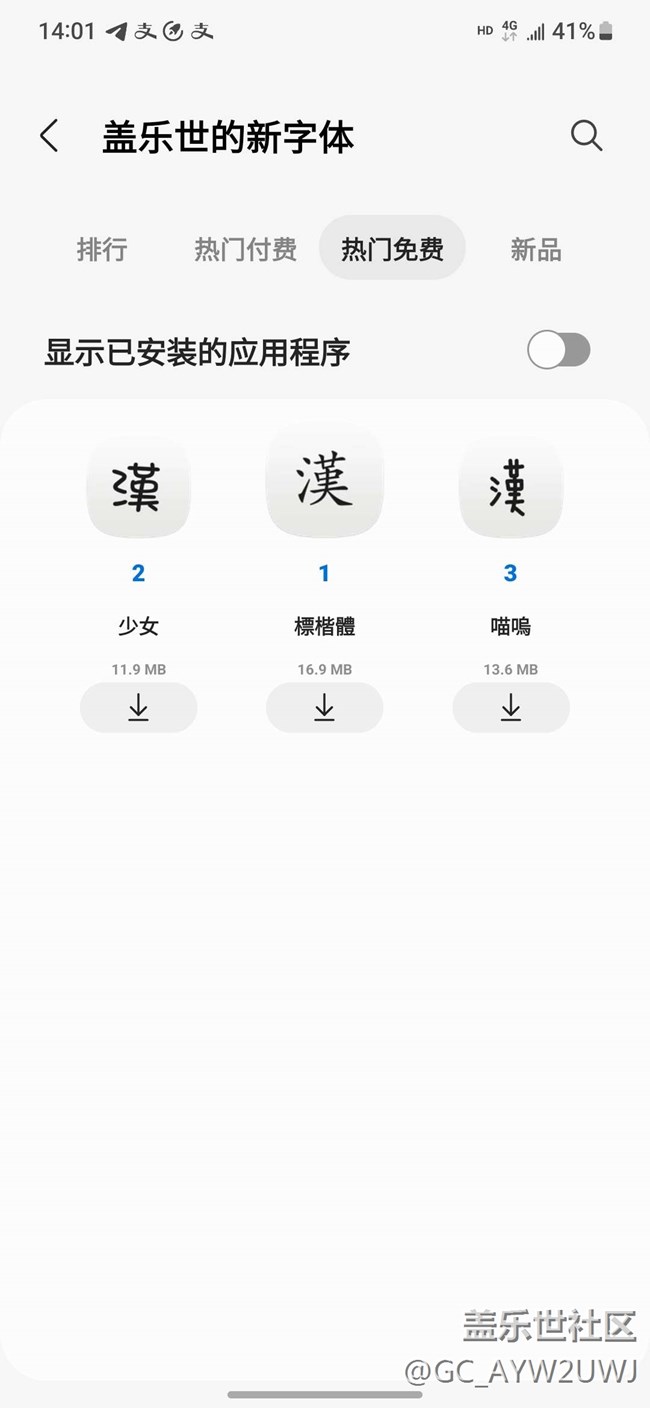
Task: Download the 標楷體 font
Action: pos(324,708)
